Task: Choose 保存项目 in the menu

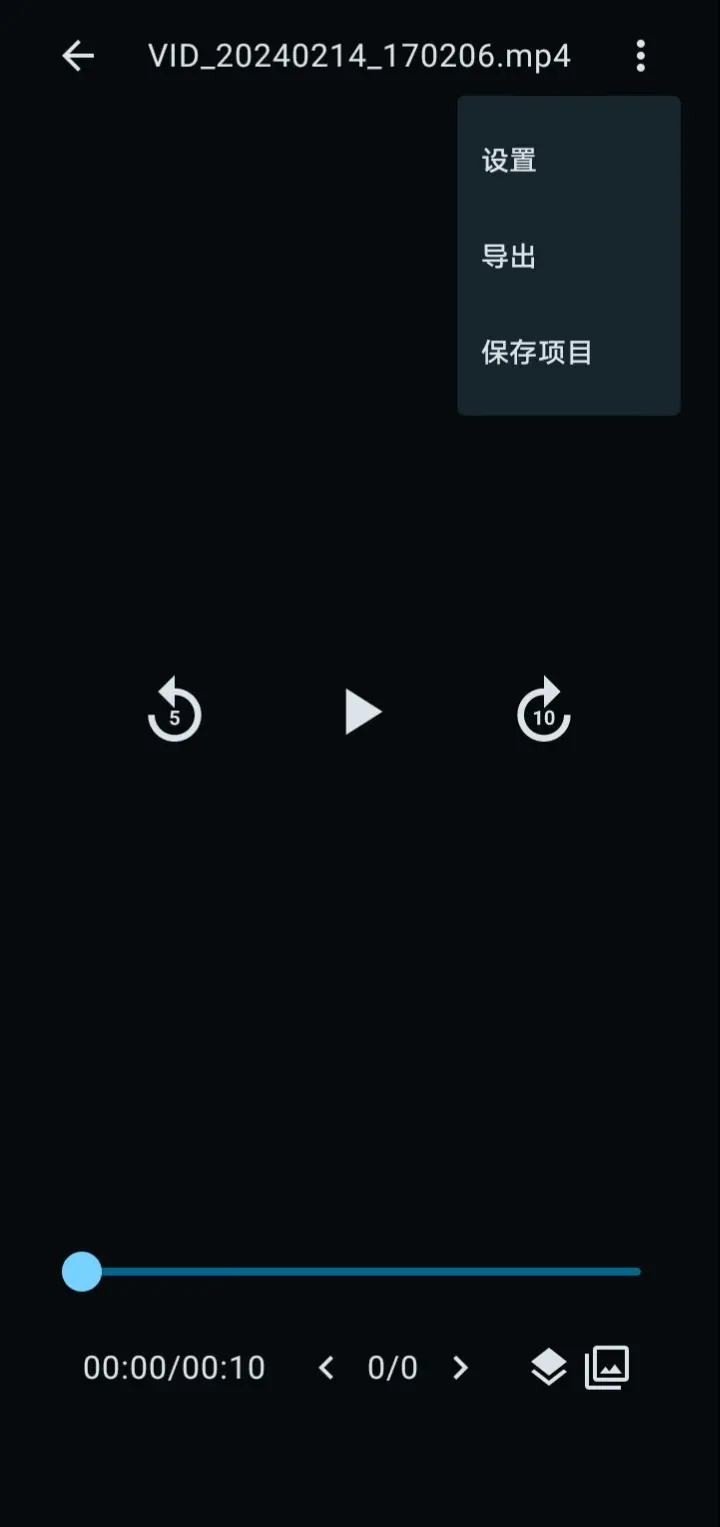Action: [x=538, y=352]
